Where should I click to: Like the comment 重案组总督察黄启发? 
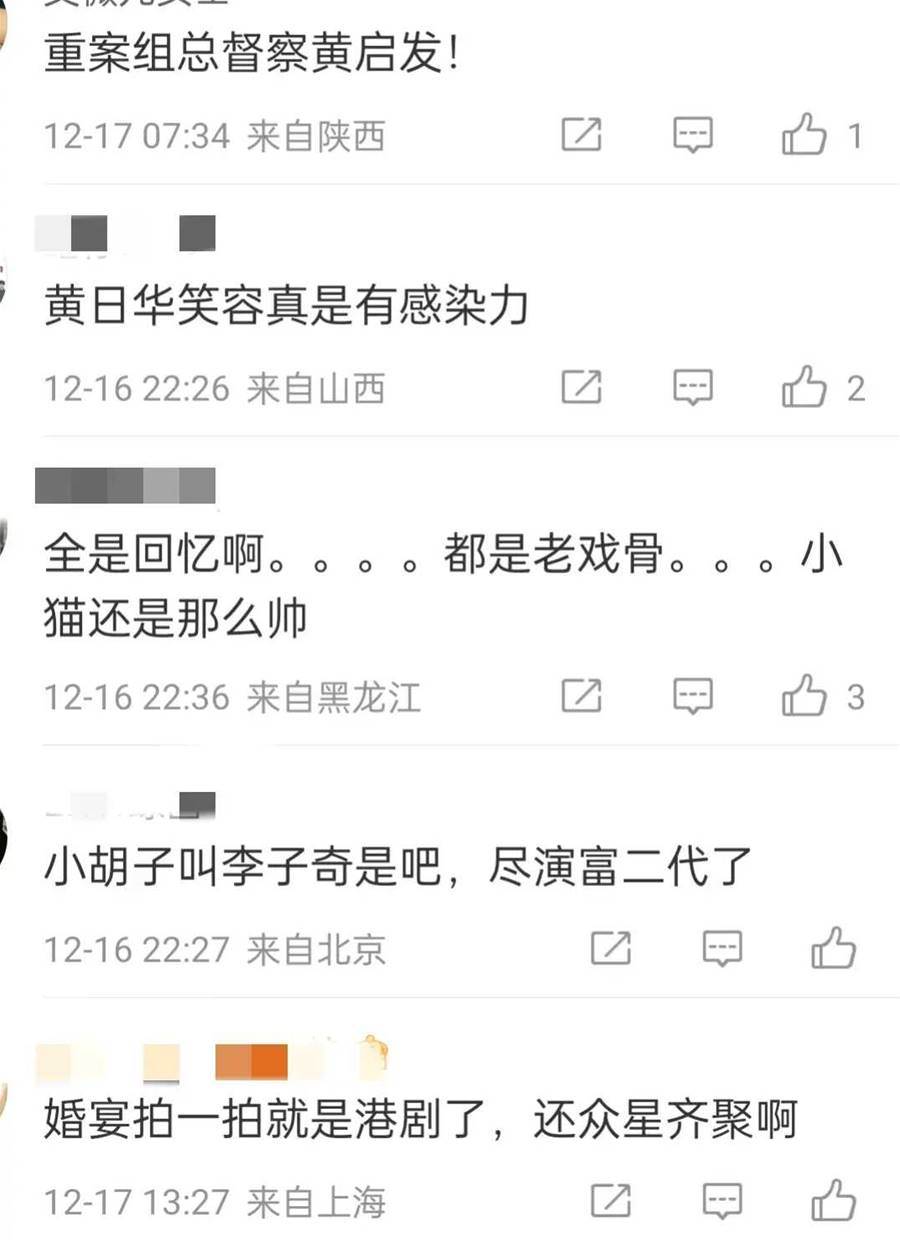(805, 135)
